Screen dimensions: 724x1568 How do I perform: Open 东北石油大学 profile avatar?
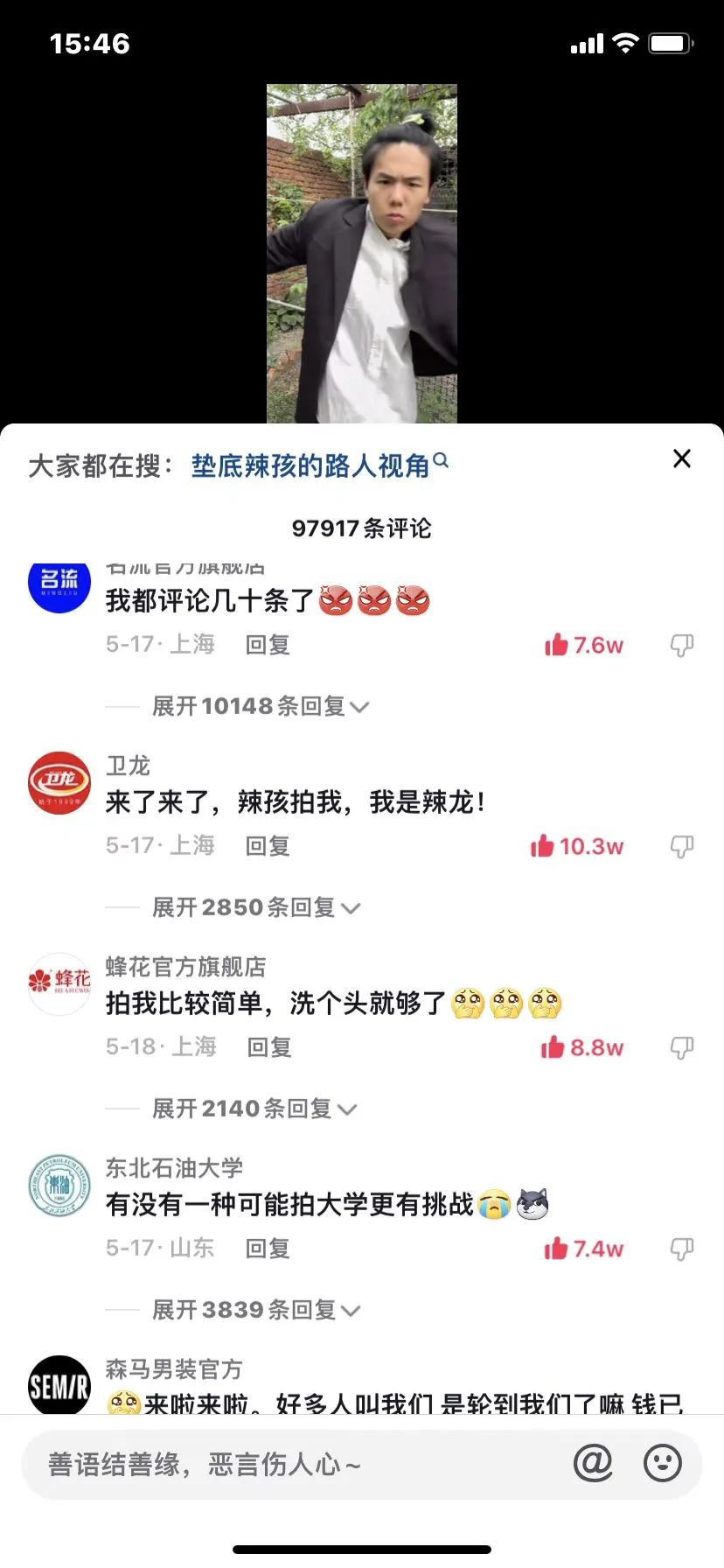pos(59,1186)
